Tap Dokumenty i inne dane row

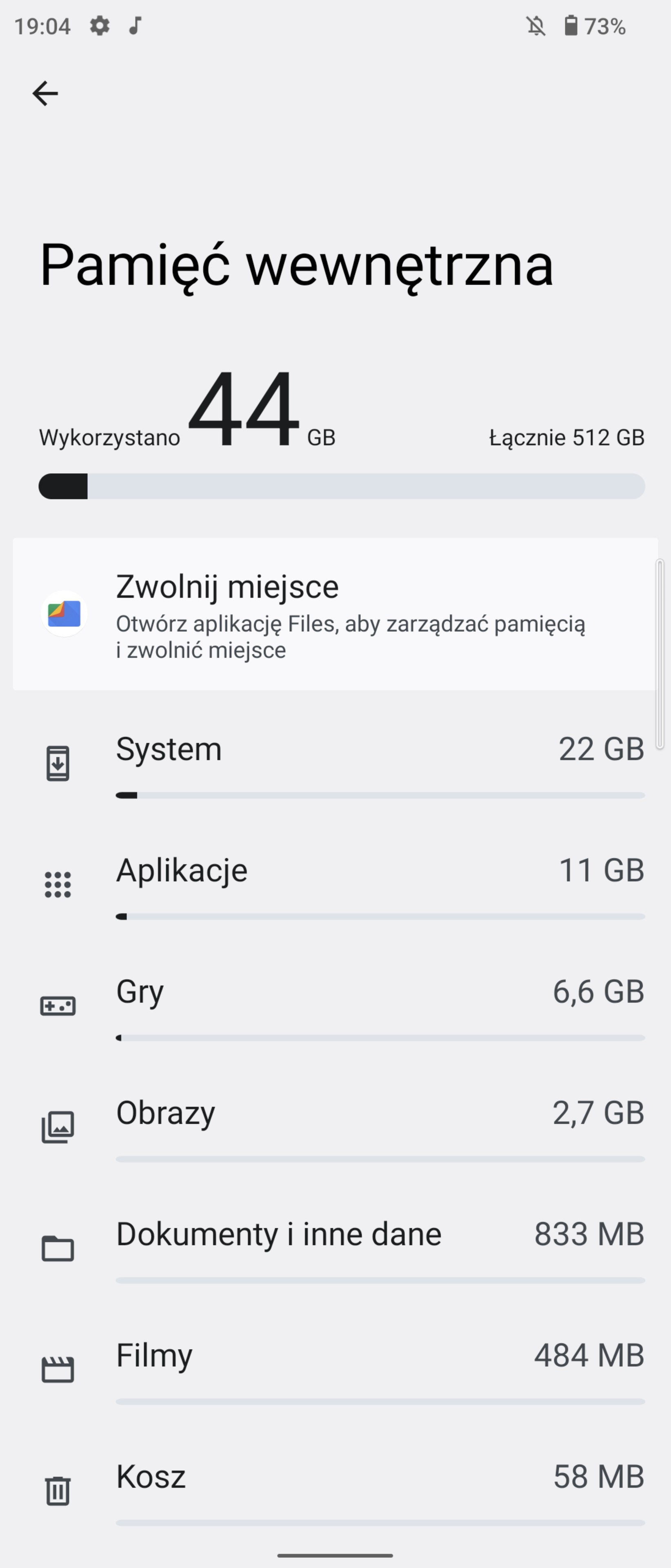coord(335,1248)
